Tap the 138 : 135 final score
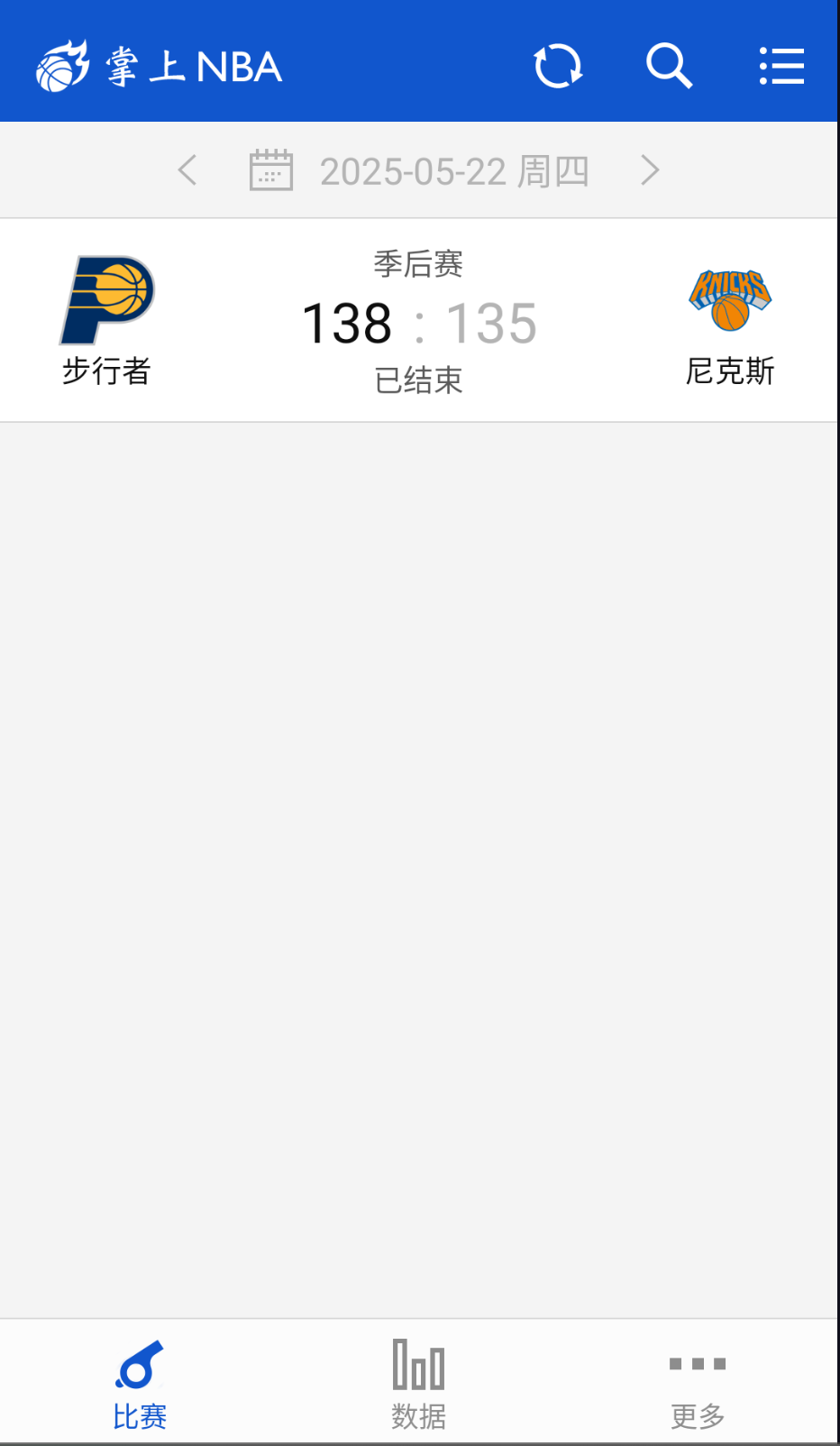The height and width of the screenshot is (1446, 840). (x=420, y=323)
